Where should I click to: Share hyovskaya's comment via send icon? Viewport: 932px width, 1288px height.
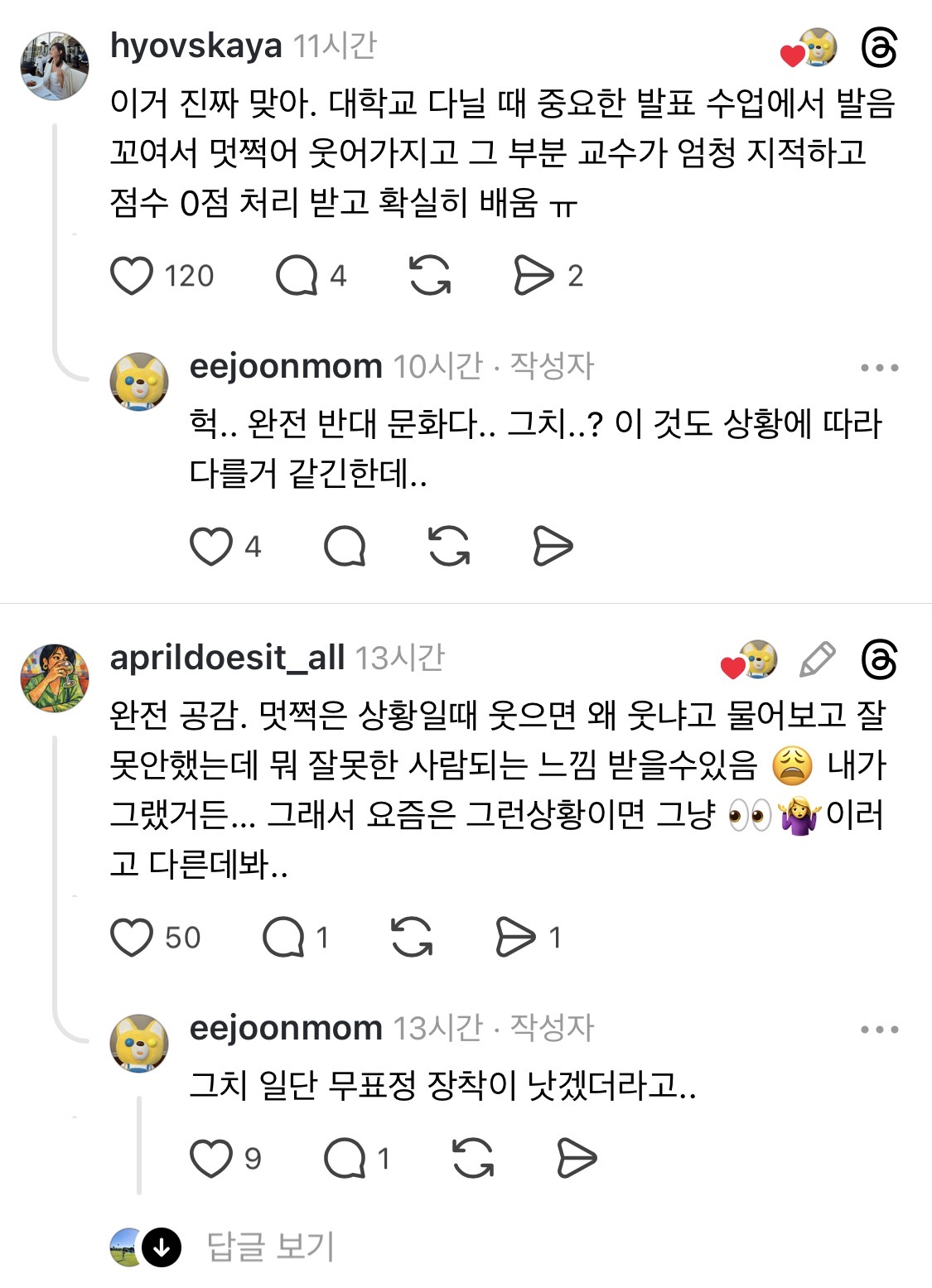533,276
